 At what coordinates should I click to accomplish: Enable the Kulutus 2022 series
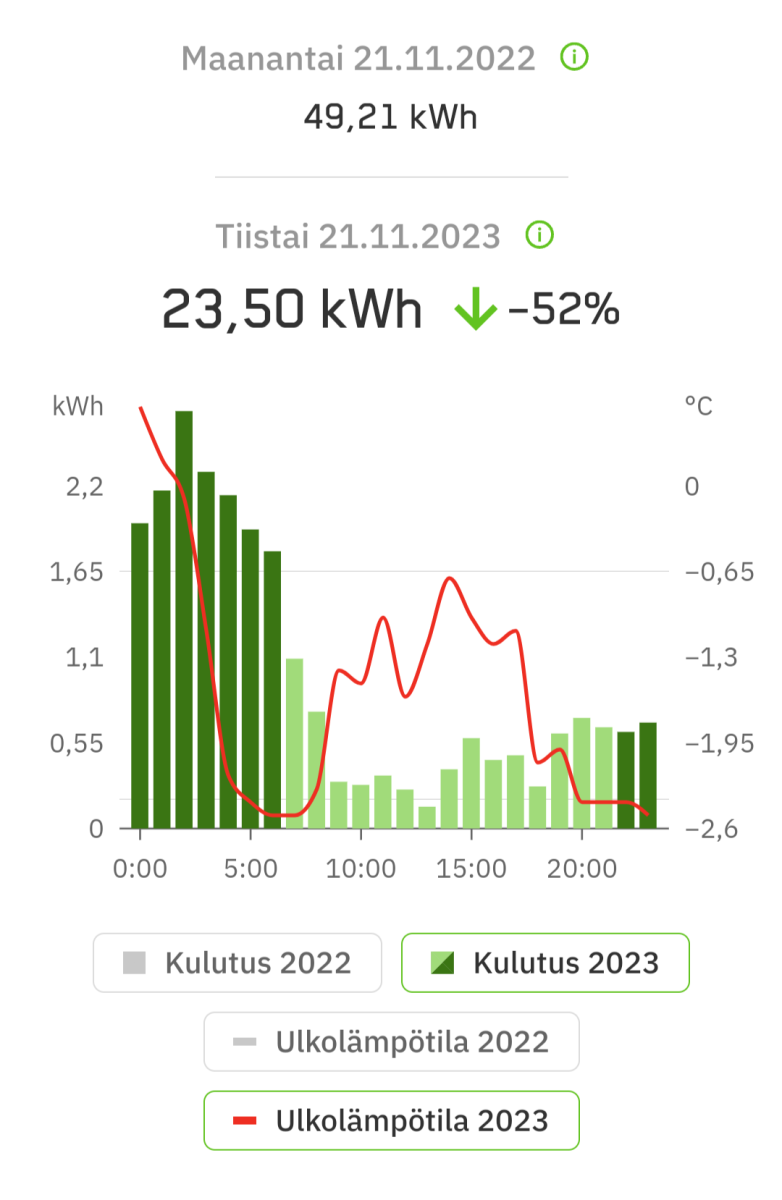[237, 963]
